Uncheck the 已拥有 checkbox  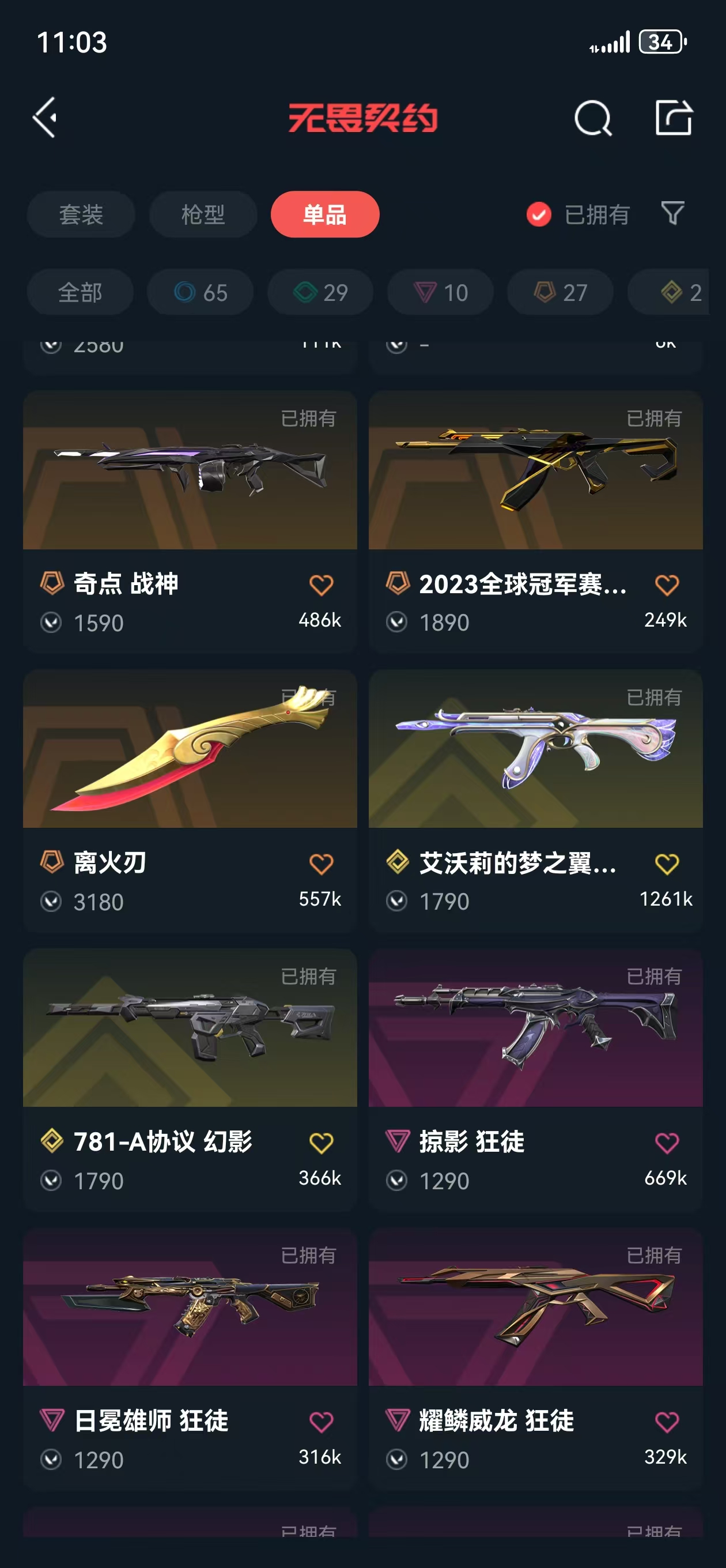pos(539,214)
